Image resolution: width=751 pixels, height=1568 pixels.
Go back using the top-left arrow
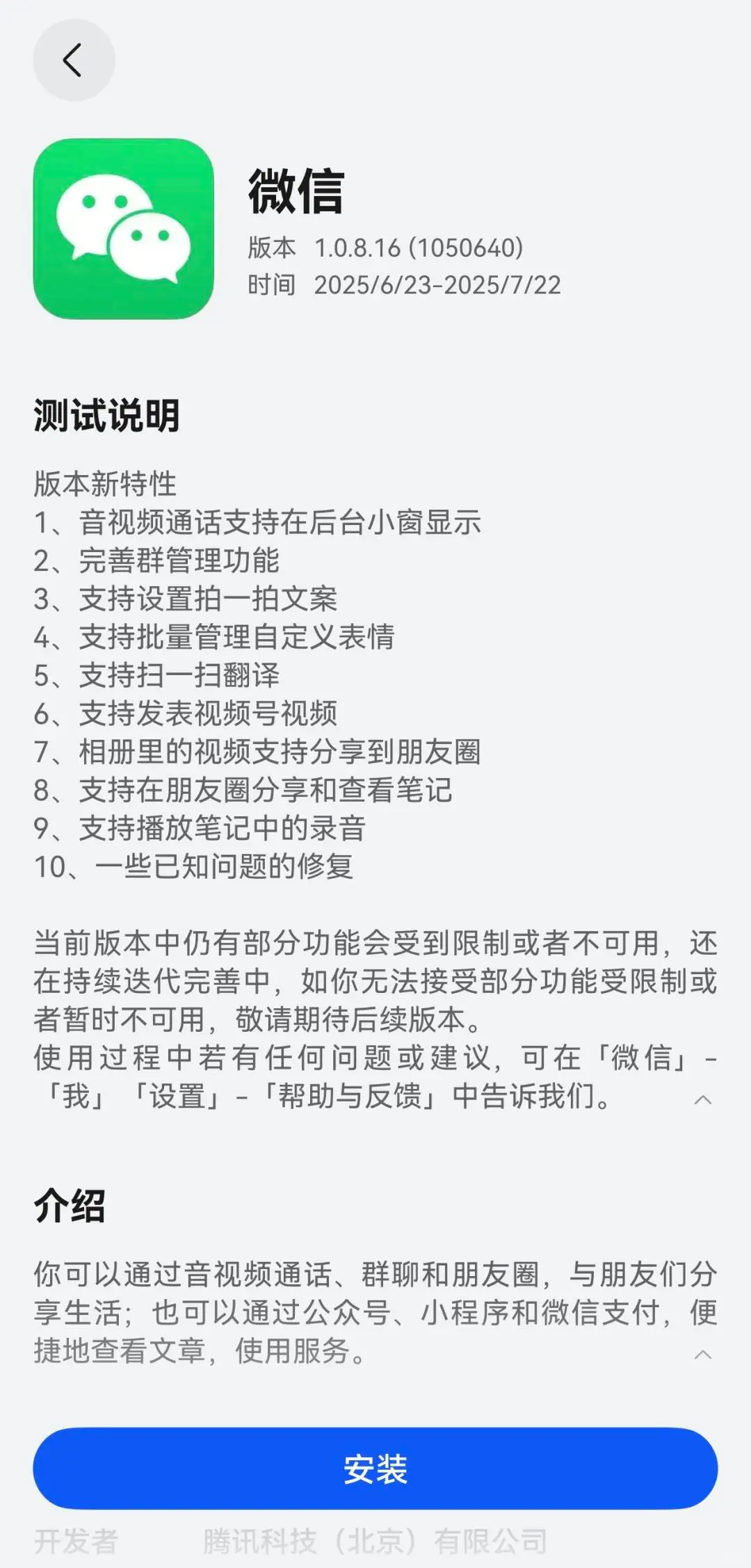[x=74, y=60]
